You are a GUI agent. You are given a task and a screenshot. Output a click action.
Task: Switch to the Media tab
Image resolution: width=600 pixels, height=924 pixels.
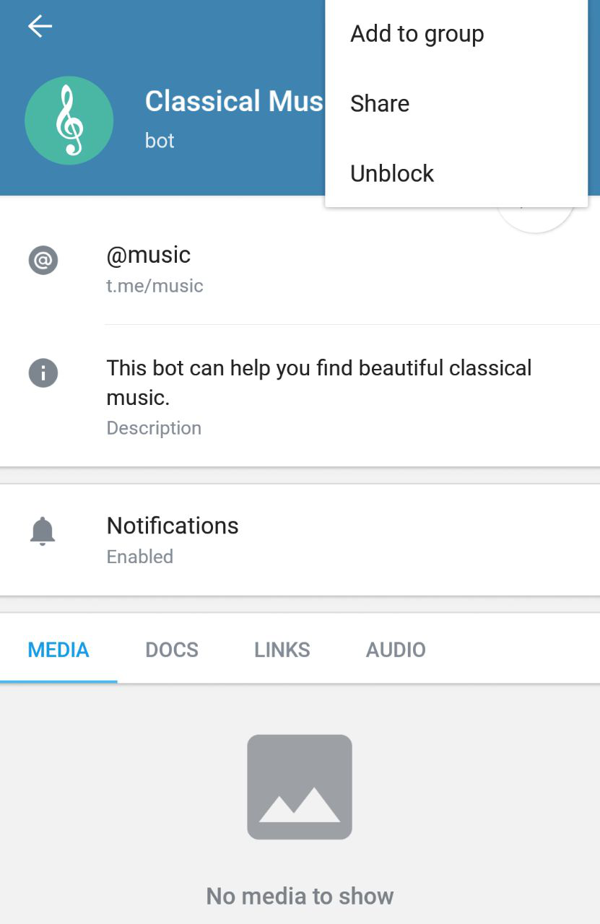point(59,650)
